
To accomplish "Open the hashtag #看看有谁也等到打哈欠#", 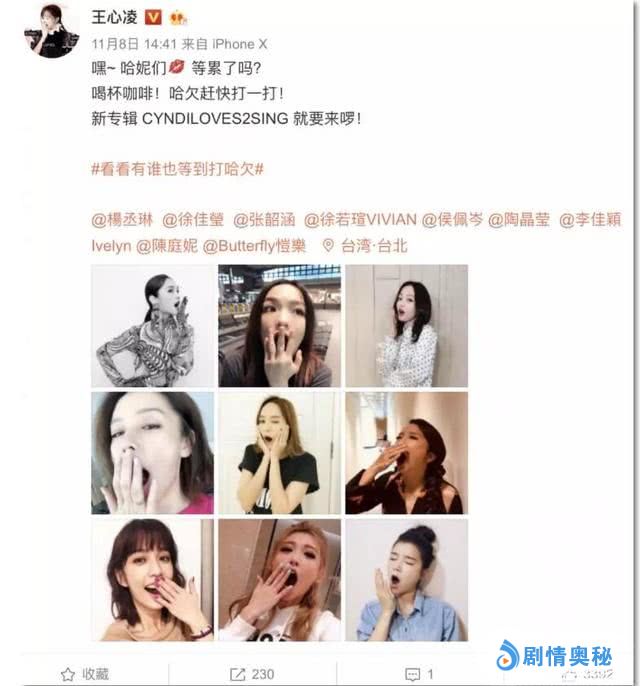I will pyautogui.click(x=177, y=169).
